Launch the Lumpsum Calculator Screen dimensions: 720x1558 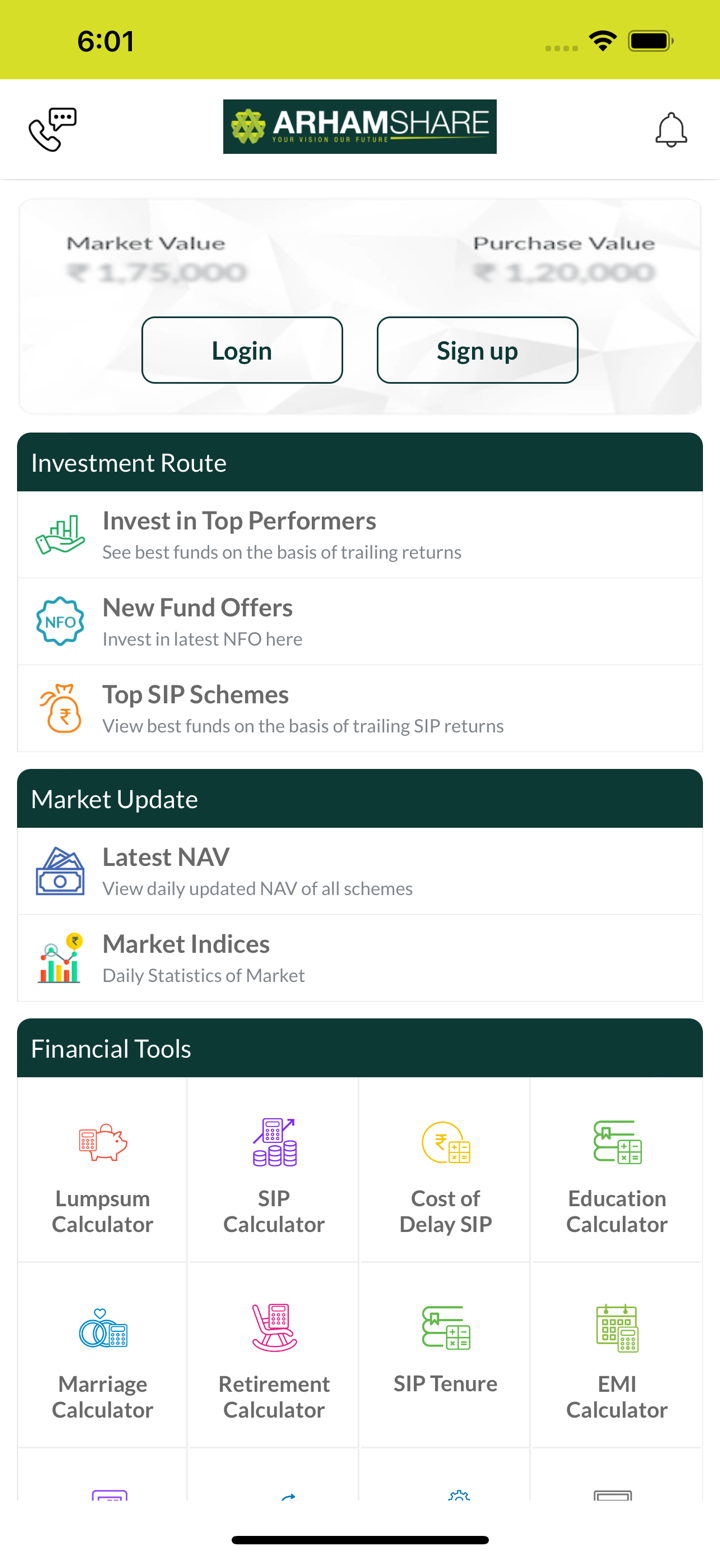(x=103, y=1170)
